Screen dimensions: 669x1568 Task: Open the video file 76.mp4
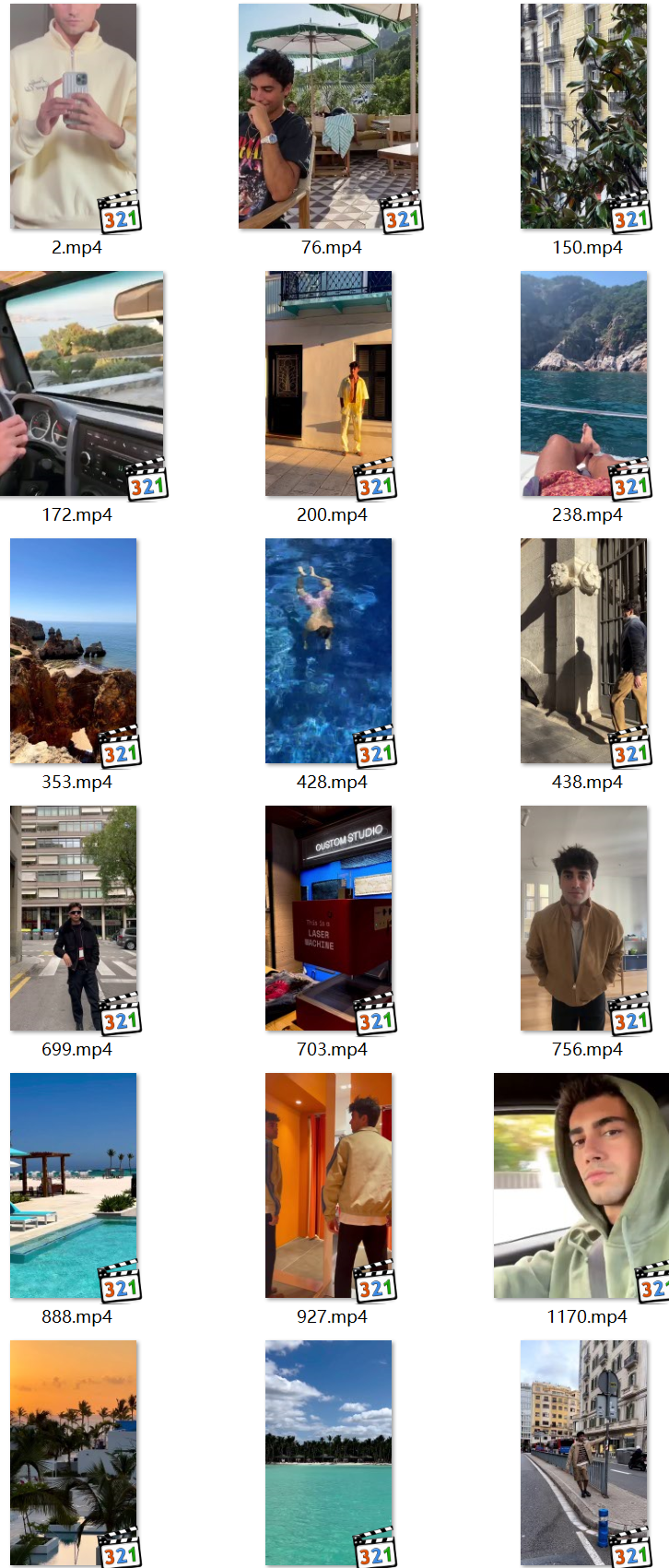329,116
